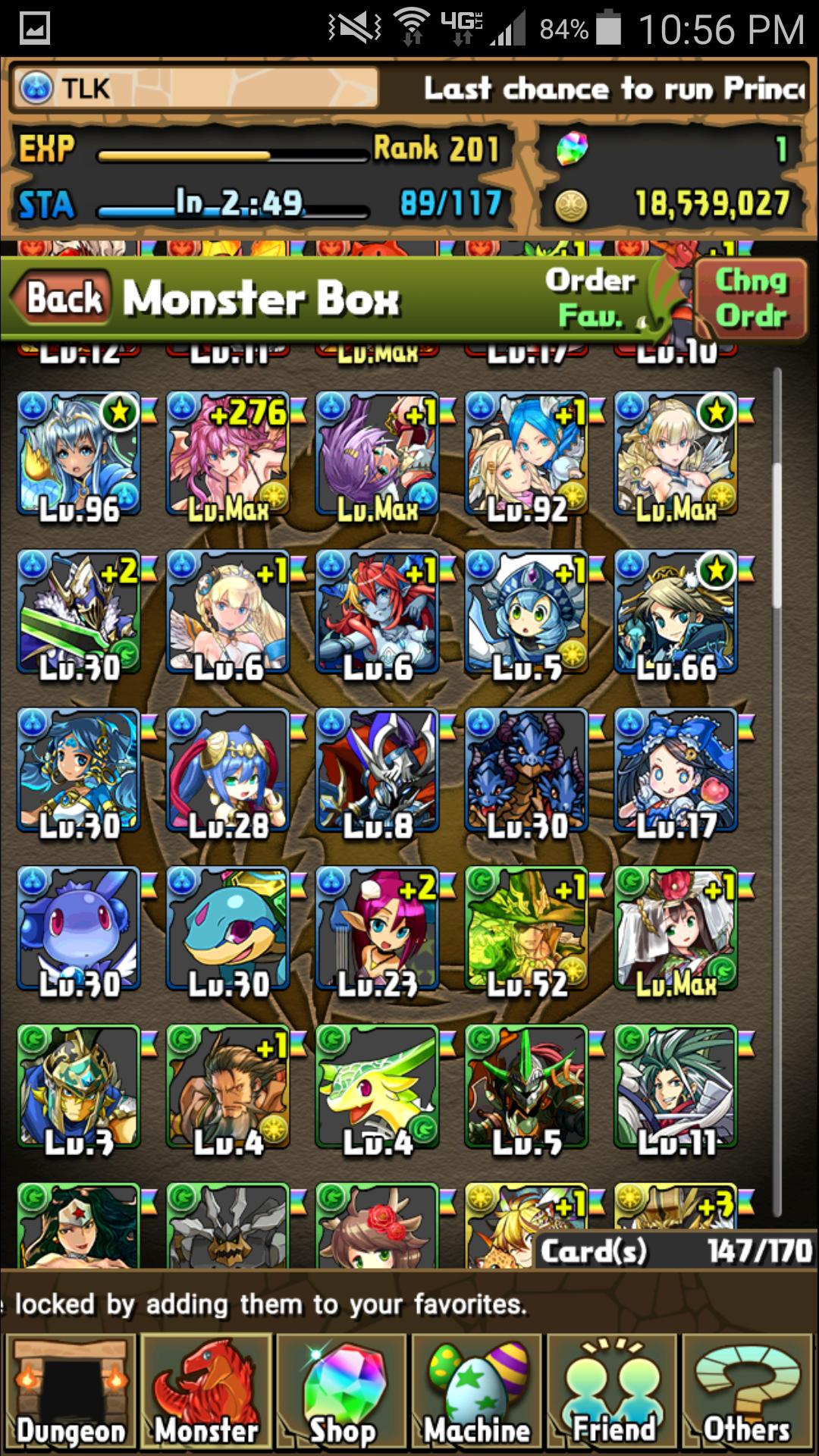Open the Dungeon tab

[x=71, y=1394]
